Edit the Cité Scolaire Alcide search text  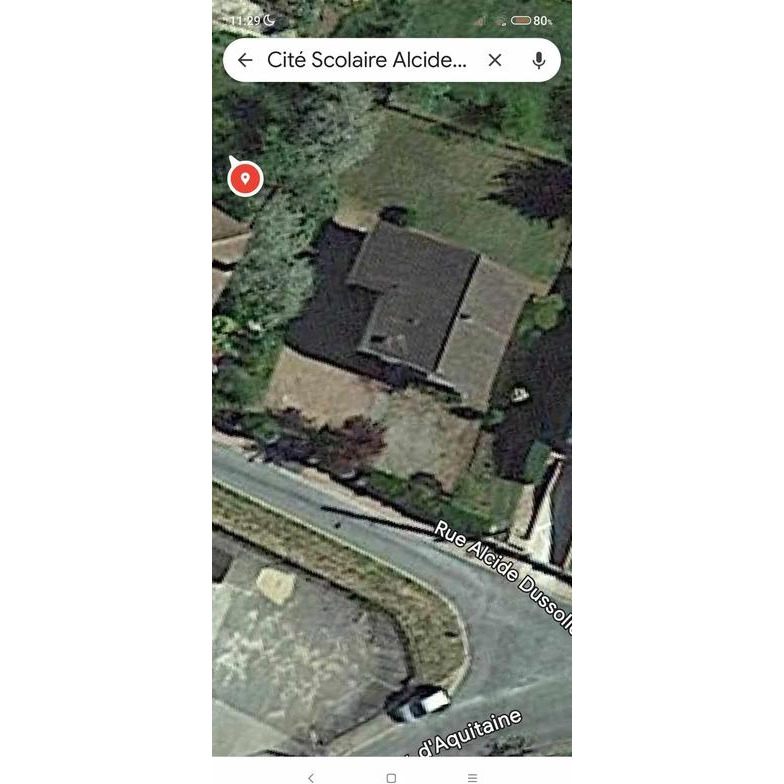[x=366, y=60]
